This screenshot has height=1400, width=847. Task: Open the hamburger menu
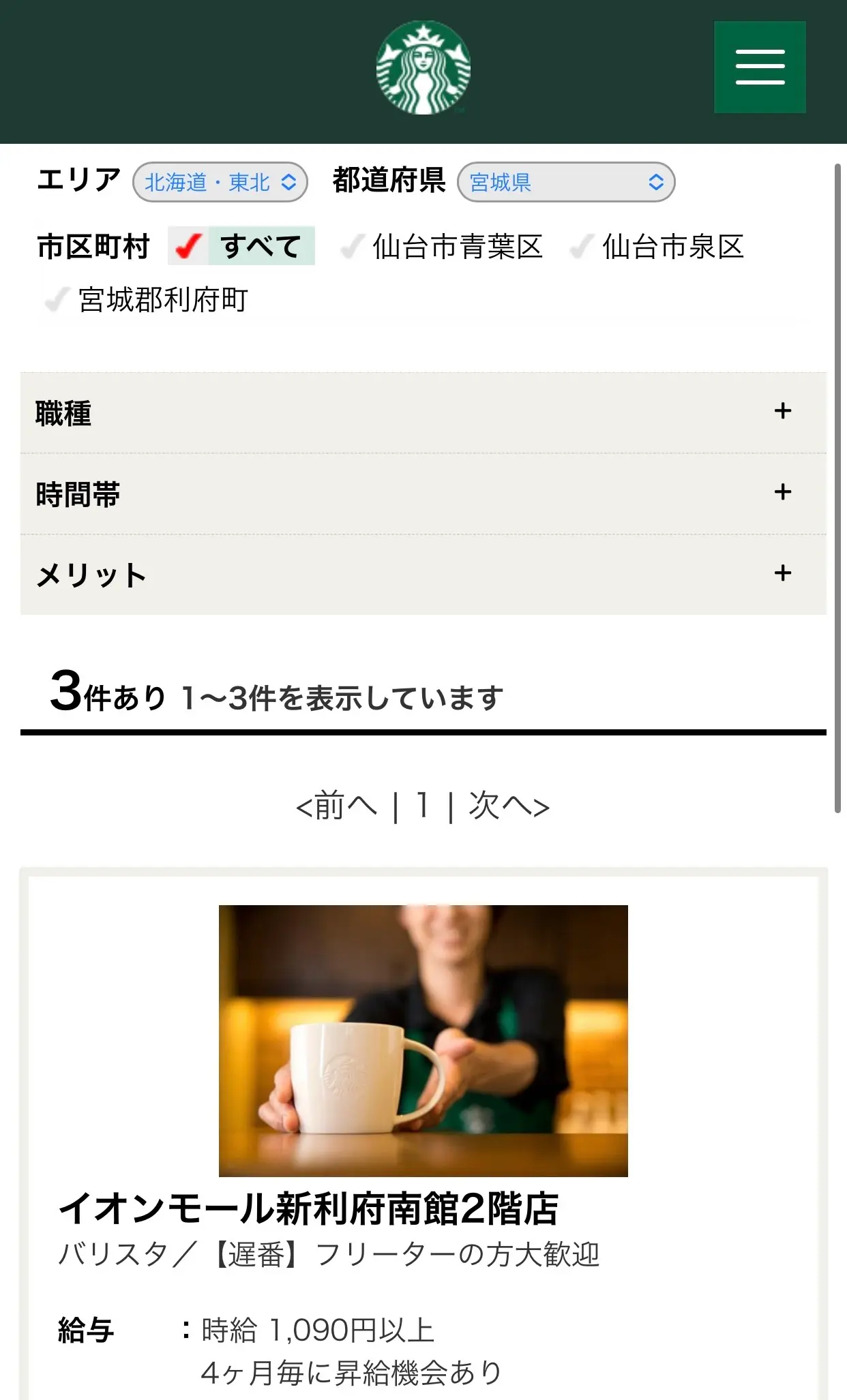click(x=760, y=67)
